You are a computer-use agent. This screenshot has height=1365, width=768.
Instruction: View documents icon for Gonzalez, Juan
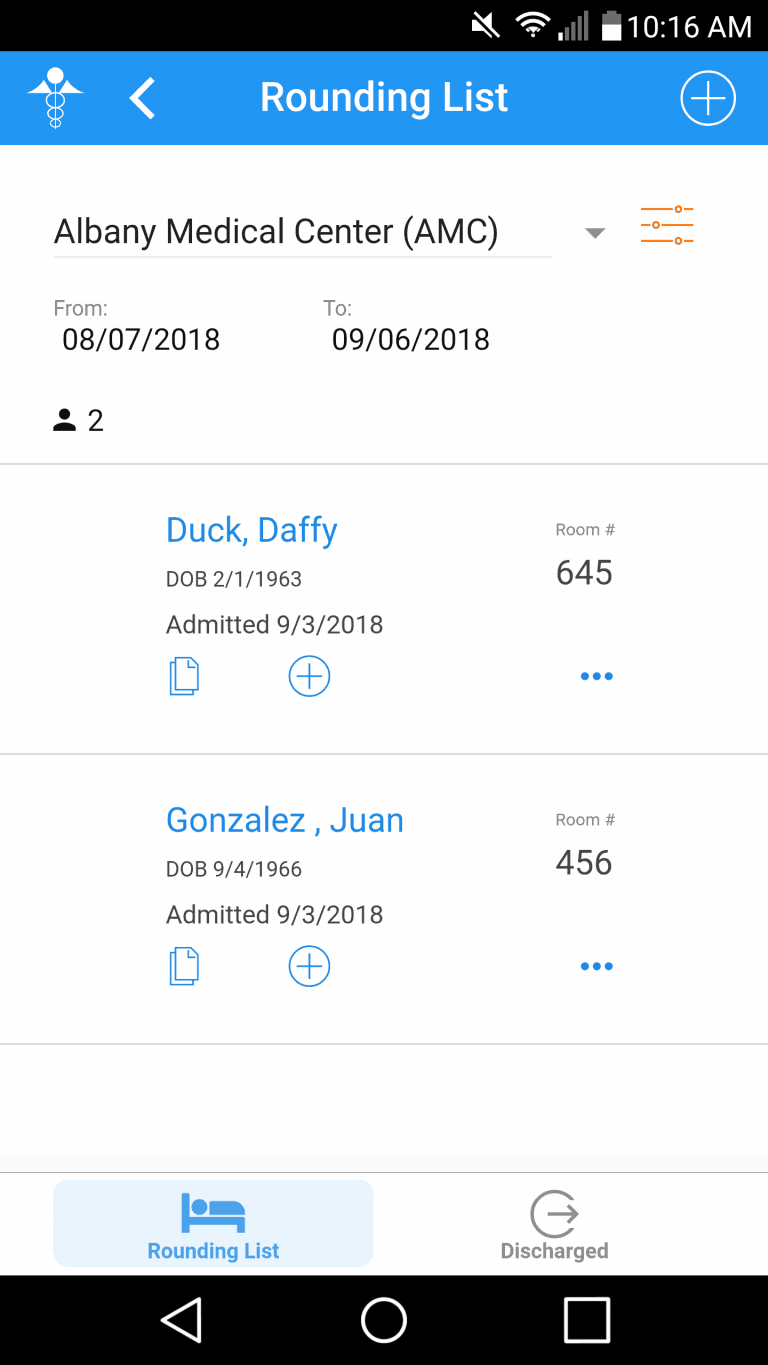coord(184,967)
